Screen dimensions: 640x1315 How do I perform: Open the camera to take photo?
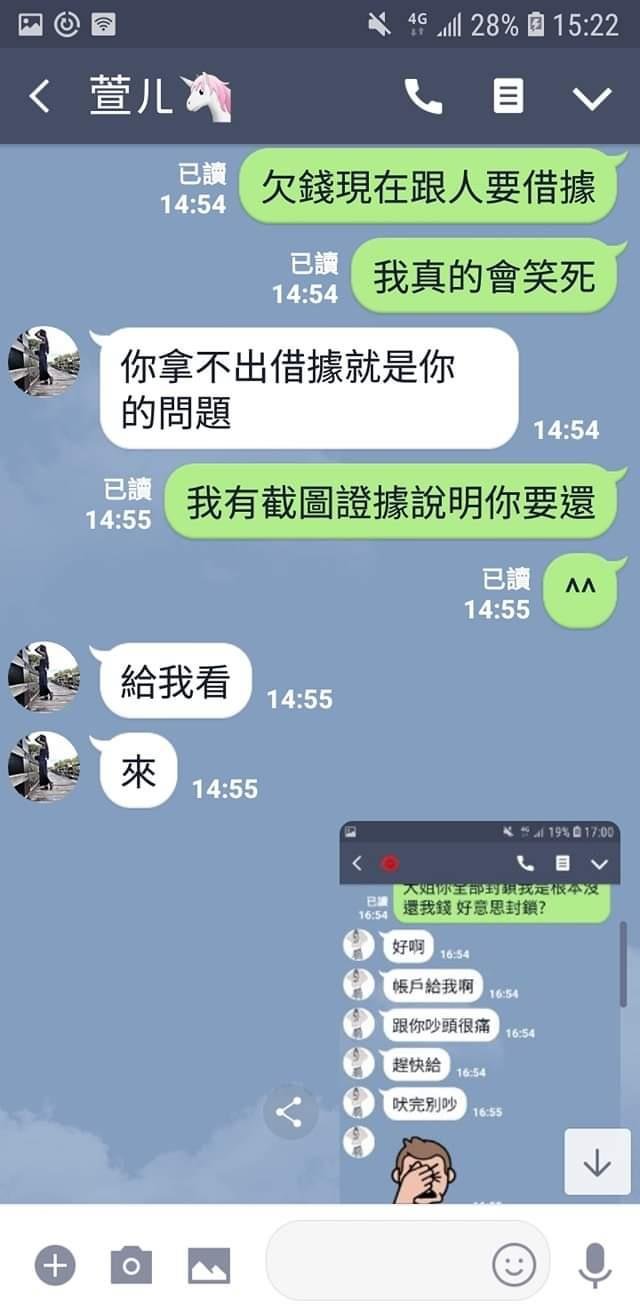point(131,1265)
